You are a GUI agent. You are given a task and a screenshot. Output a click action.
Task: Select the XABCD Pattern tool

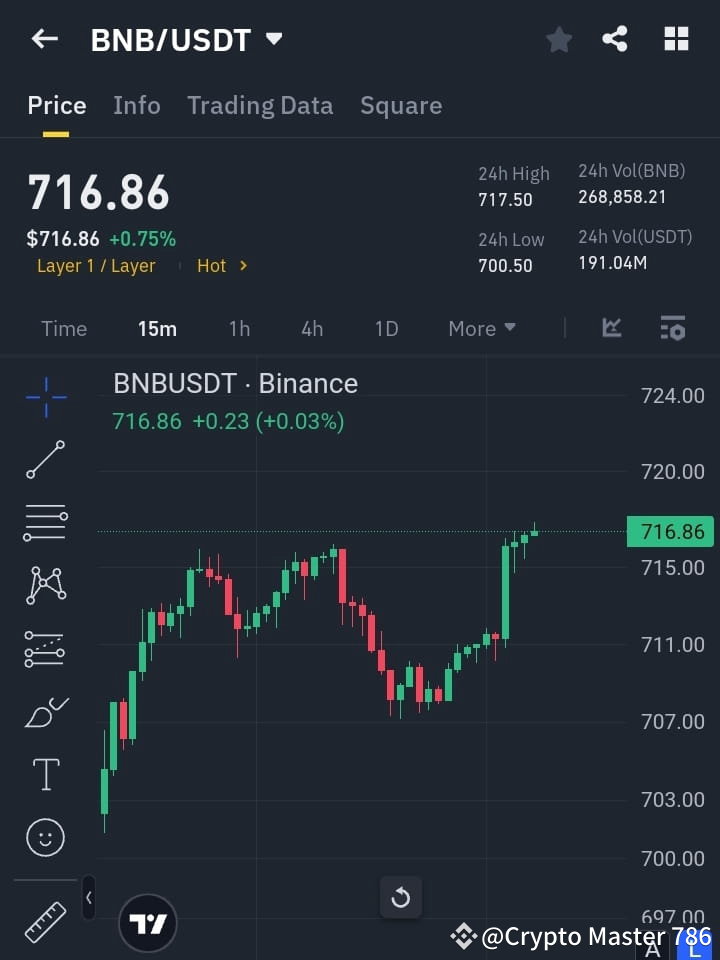tap(45, 586)
